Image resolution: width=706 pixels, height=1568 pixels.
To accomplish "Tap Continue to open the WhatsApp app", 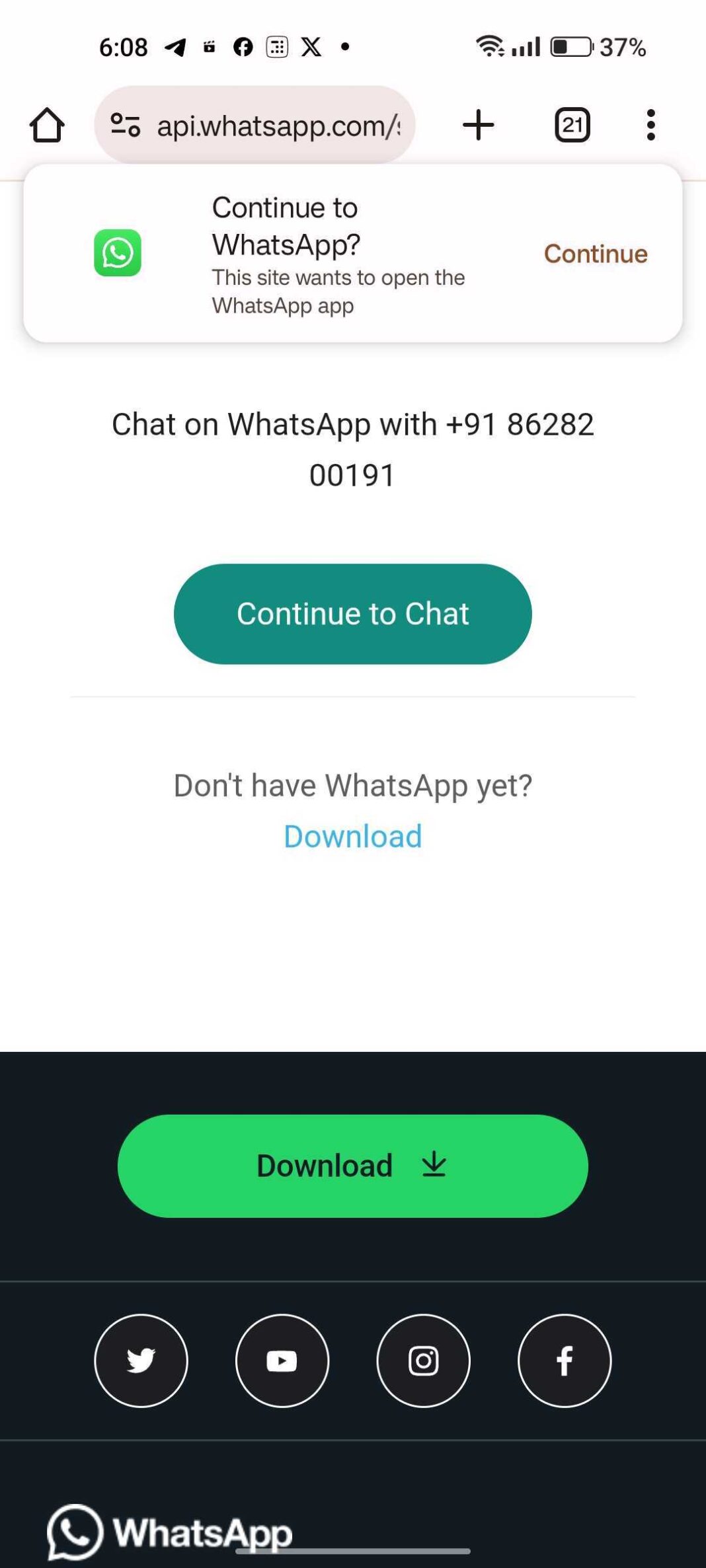I will (594, 253).
